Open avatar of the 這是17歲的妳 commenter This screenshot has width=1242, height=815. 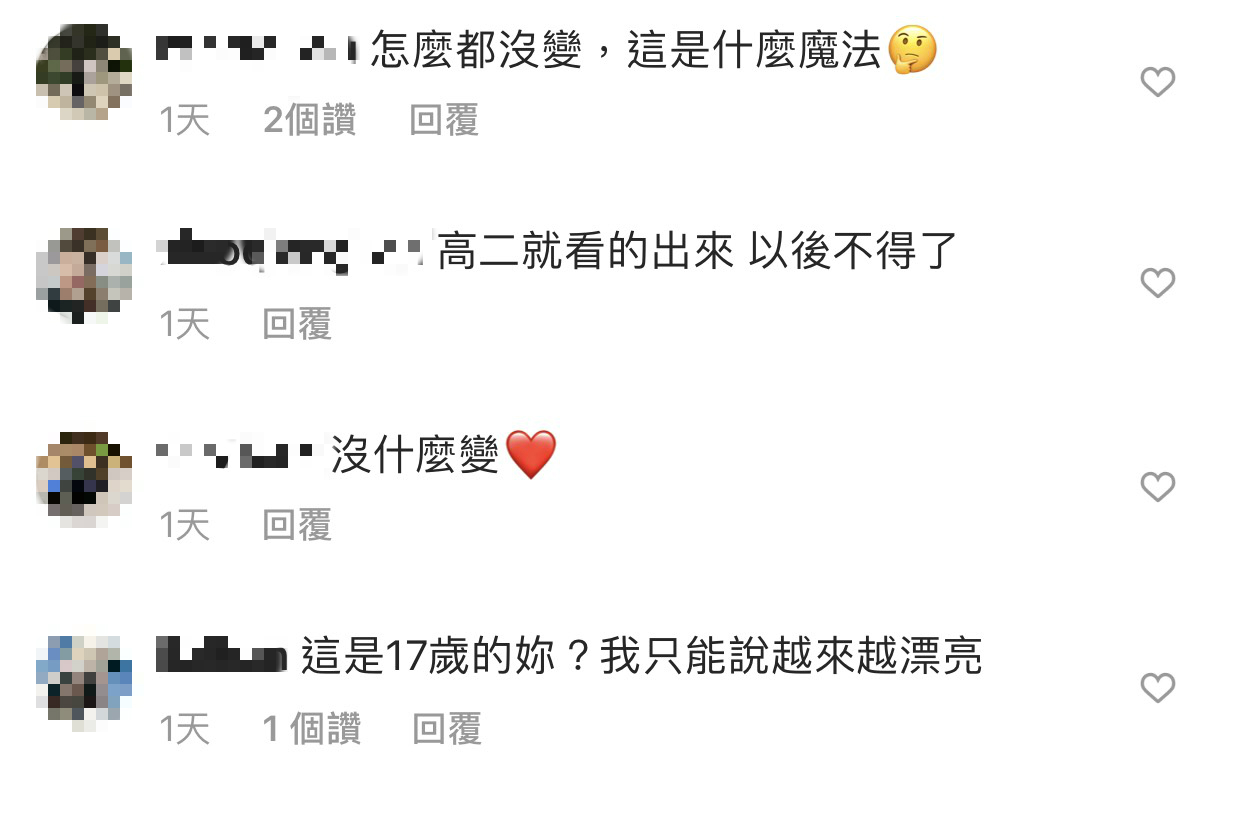coord(84,681)
